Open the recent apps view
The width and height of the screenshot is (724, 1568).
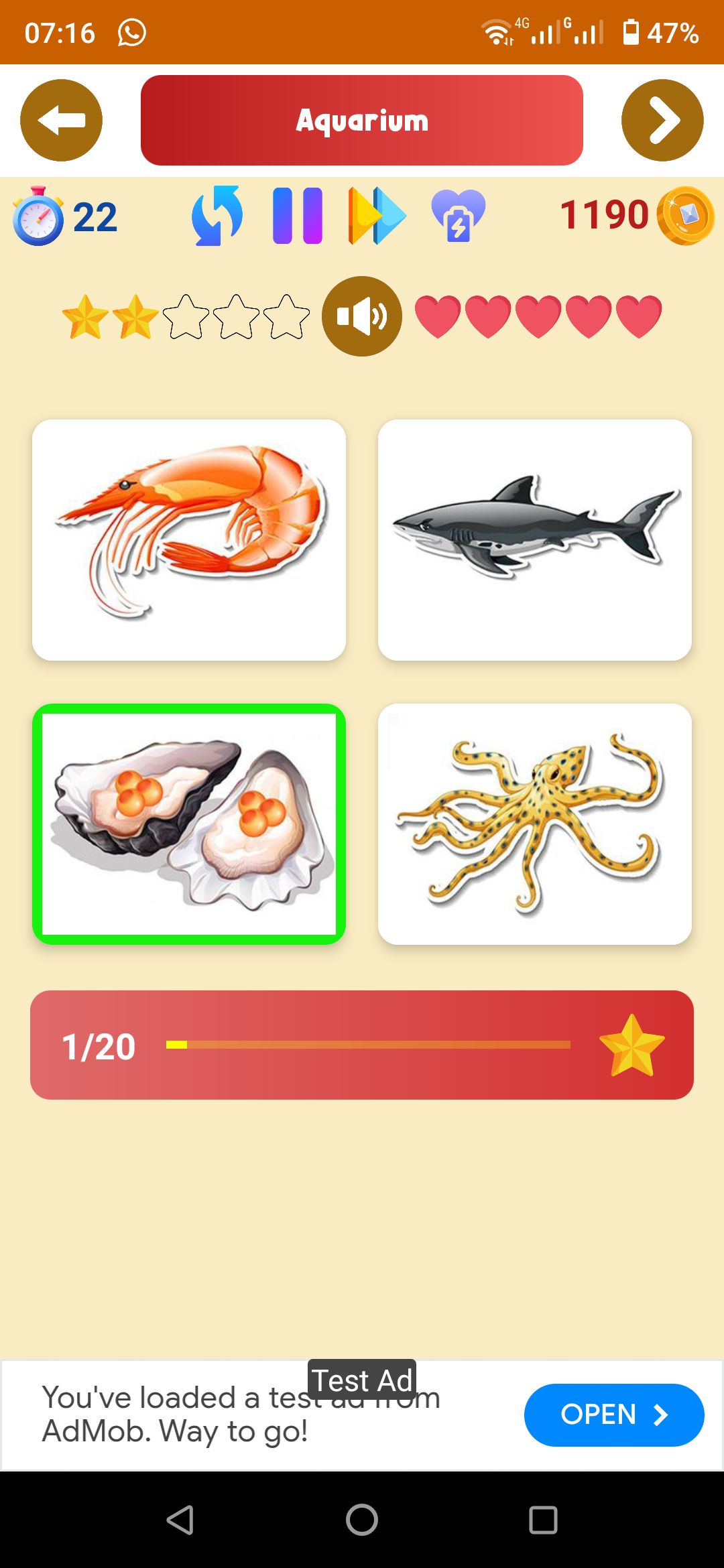click(543, 1520)
